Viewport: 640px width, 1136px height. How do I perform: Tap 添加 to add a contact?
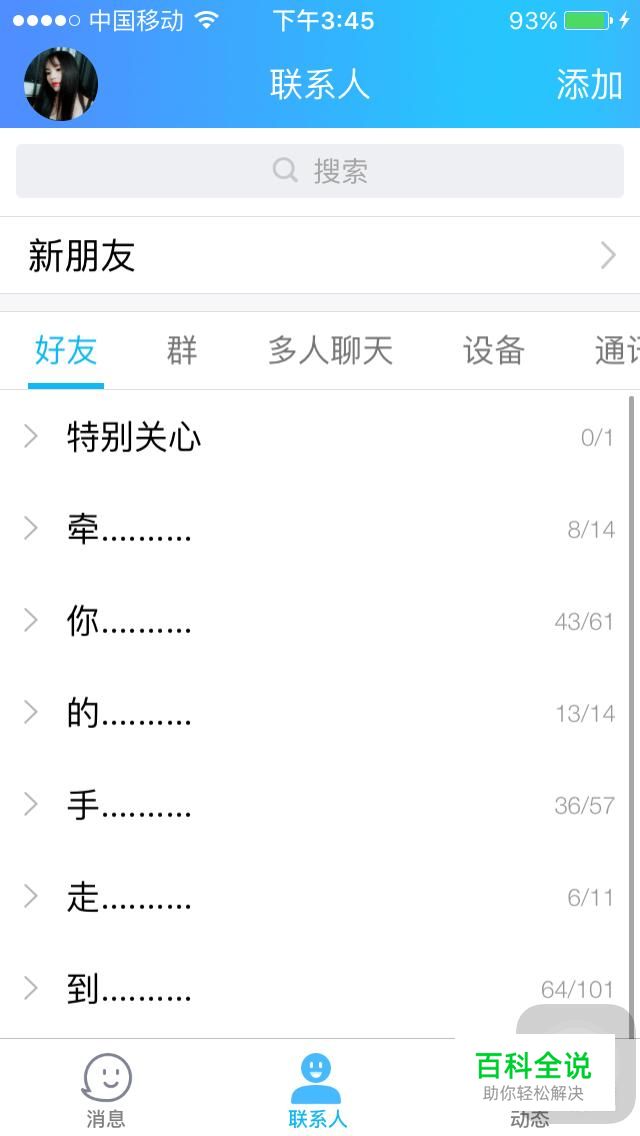tap(589, 85)
